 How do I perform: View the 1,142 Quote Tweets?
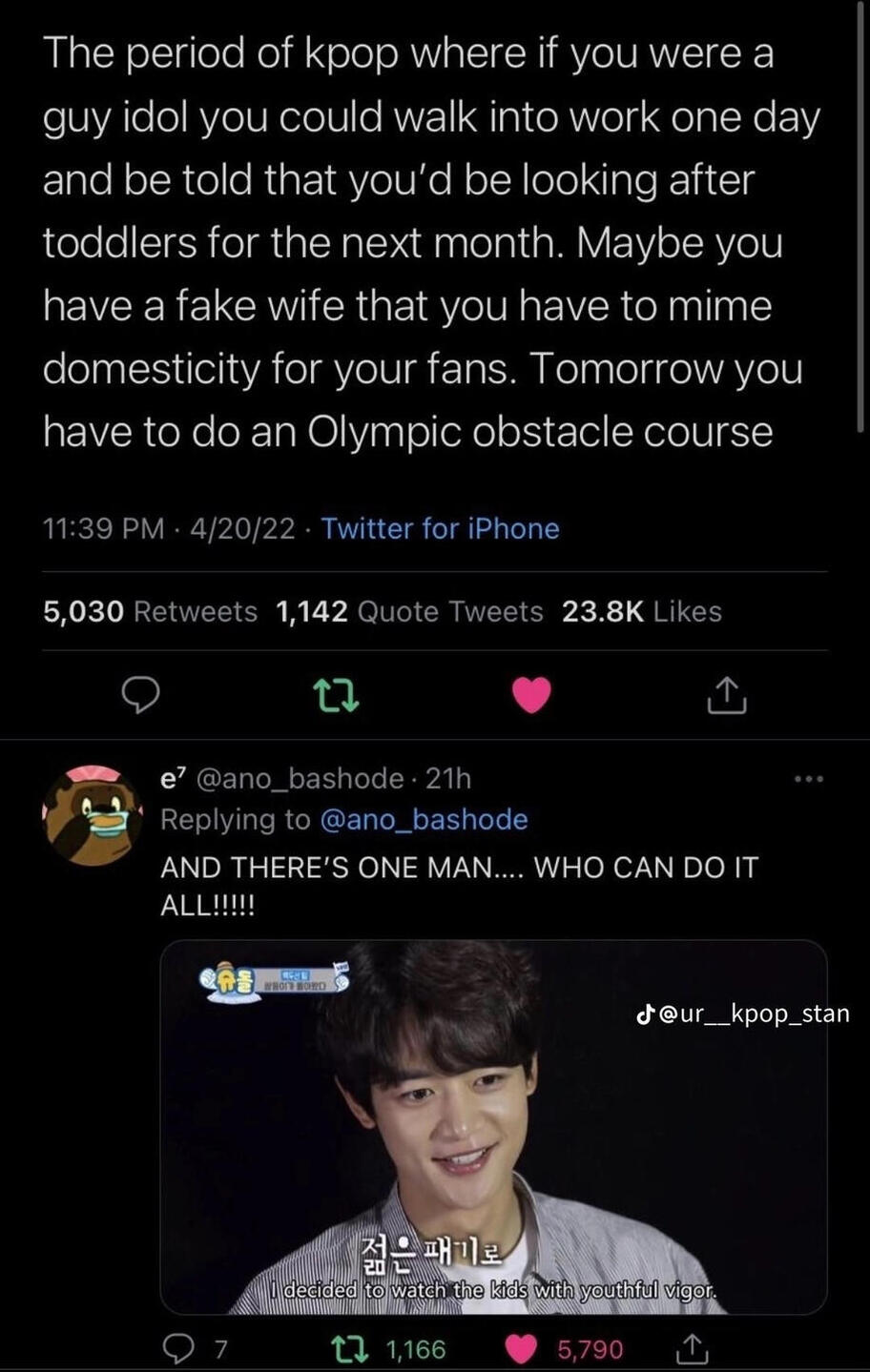(409, 611)
